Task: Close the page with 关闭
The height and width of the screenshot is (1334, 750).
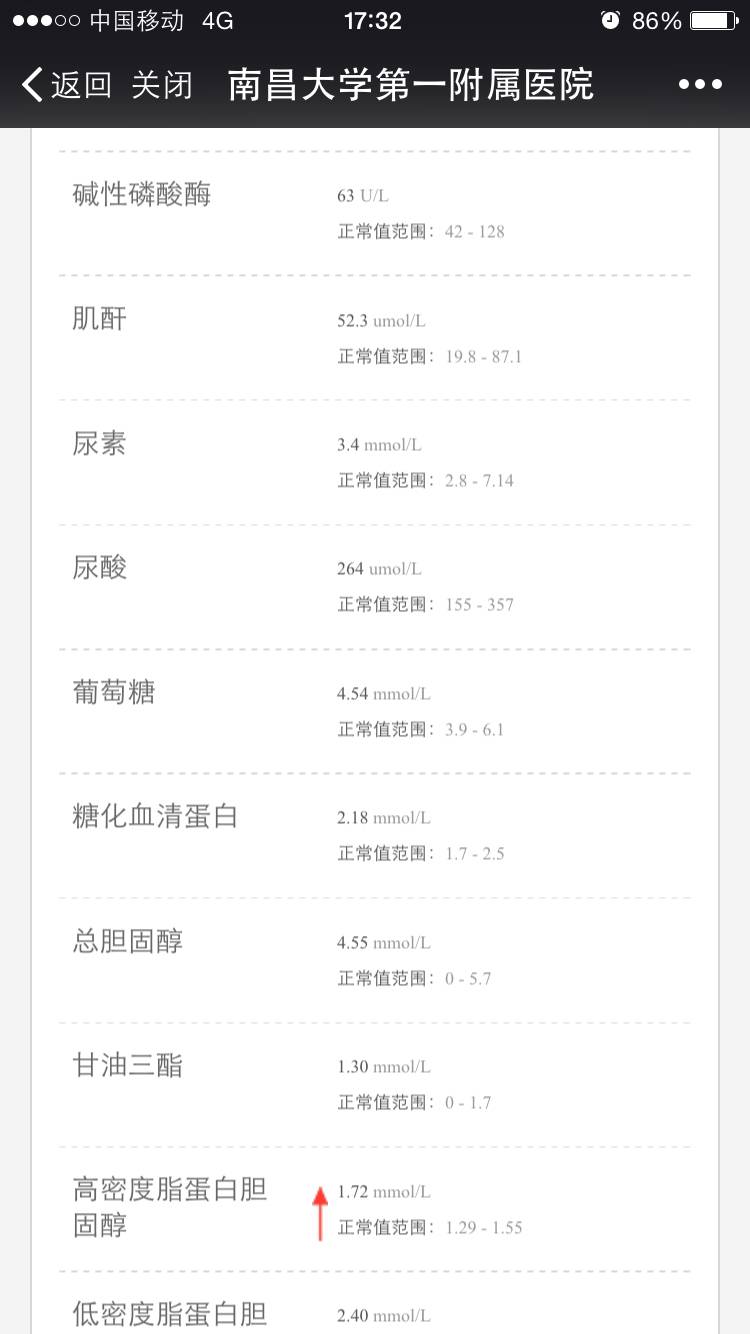Action: coord(162,85)
